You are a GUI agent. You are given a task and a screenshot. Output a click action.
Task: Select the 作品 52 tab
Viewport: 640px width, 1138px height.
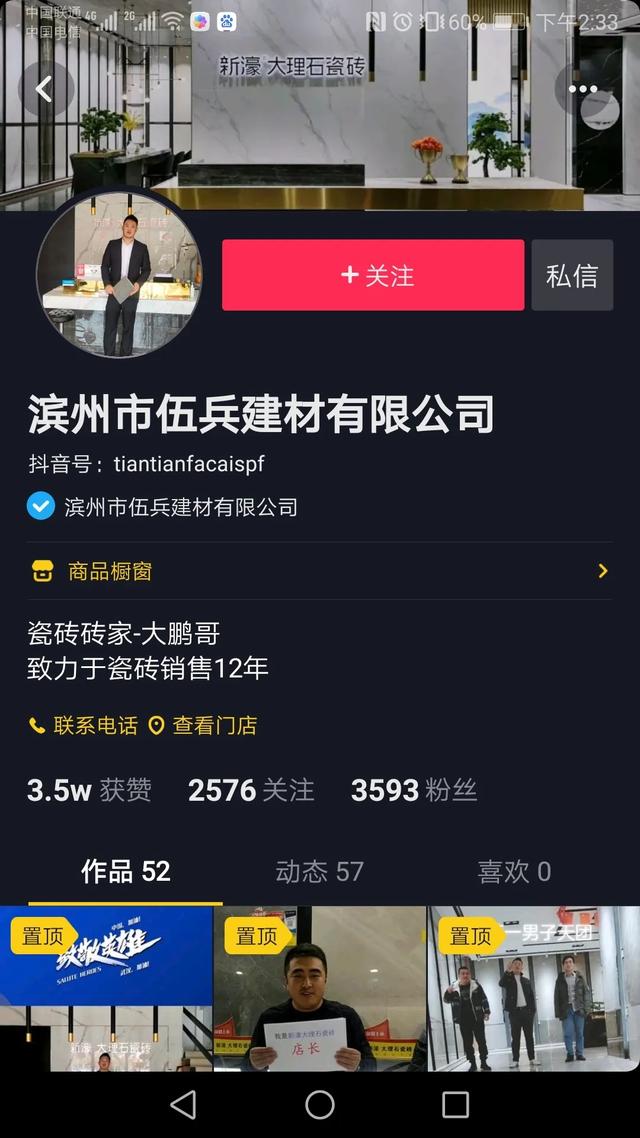(126, 871)
